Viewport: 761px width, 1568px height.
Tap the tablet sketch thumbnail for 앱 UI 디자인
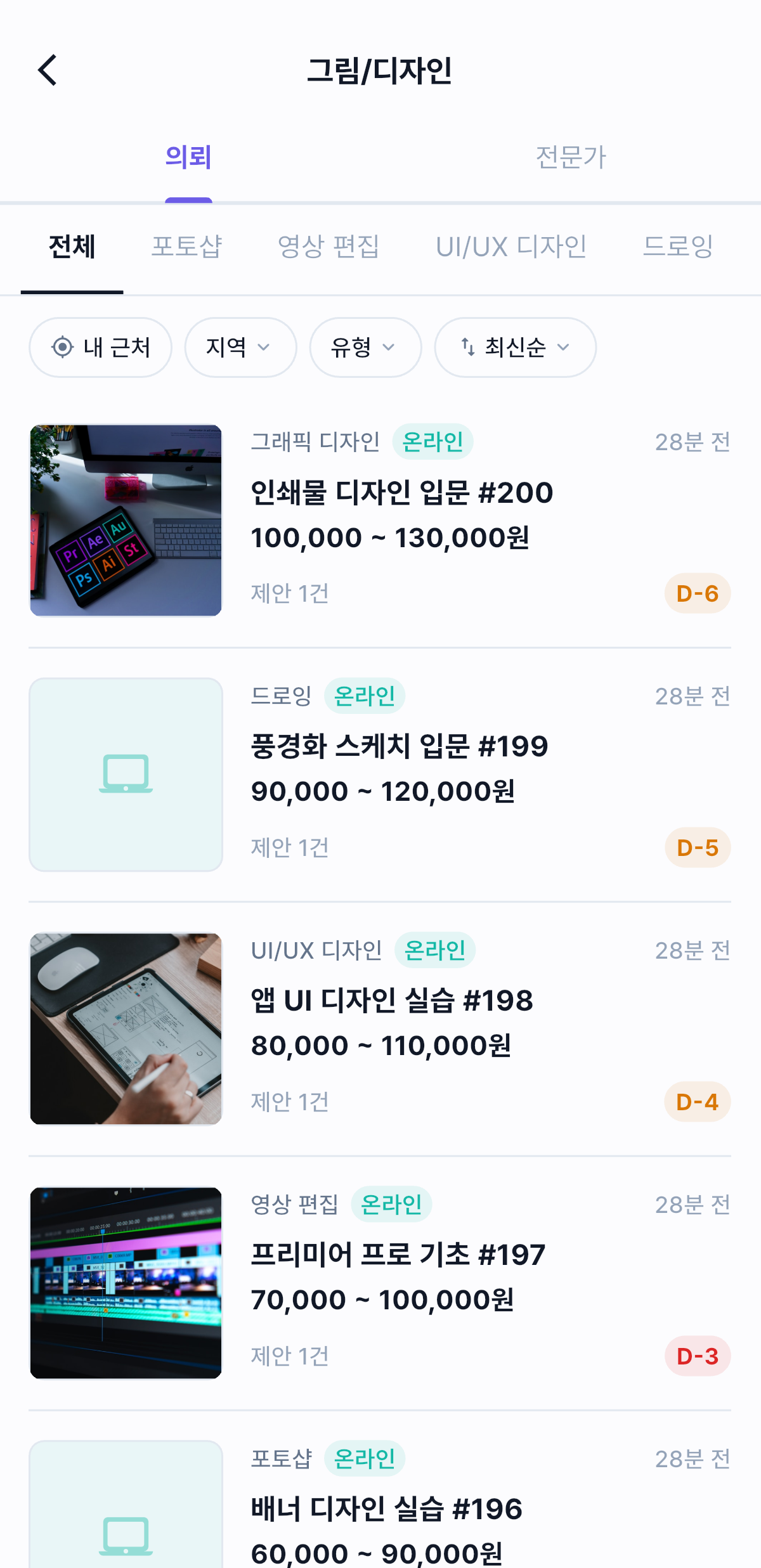pos(125,1028)
